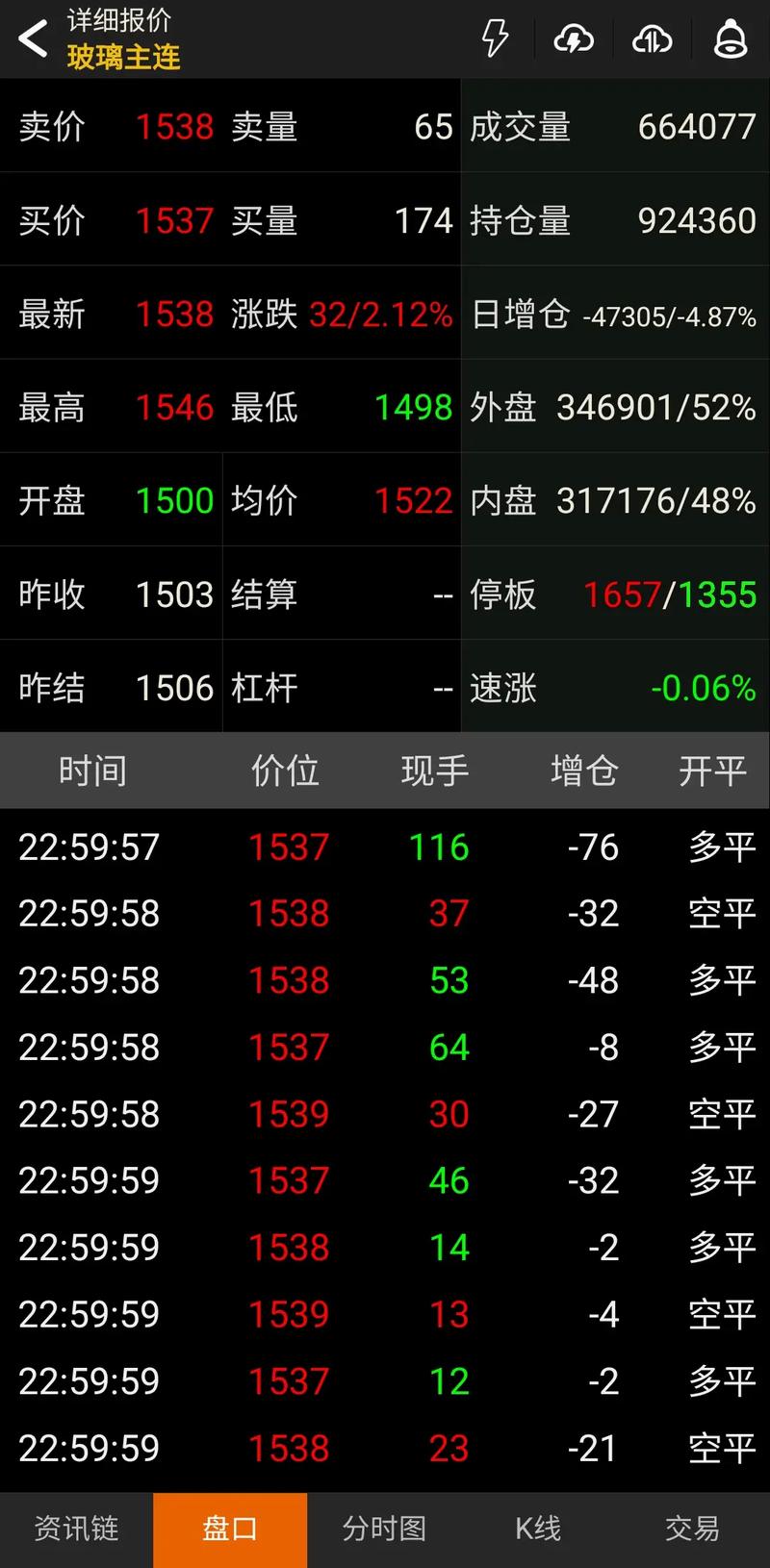
Task: Tap the buy price 1537 cell
Action: [174, 220]
